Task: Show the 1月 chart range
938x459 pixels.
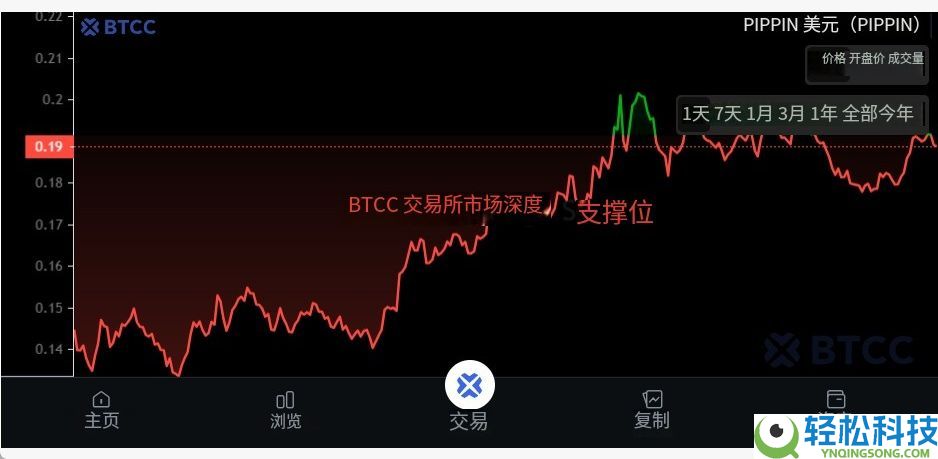Action: click(760, 114)
